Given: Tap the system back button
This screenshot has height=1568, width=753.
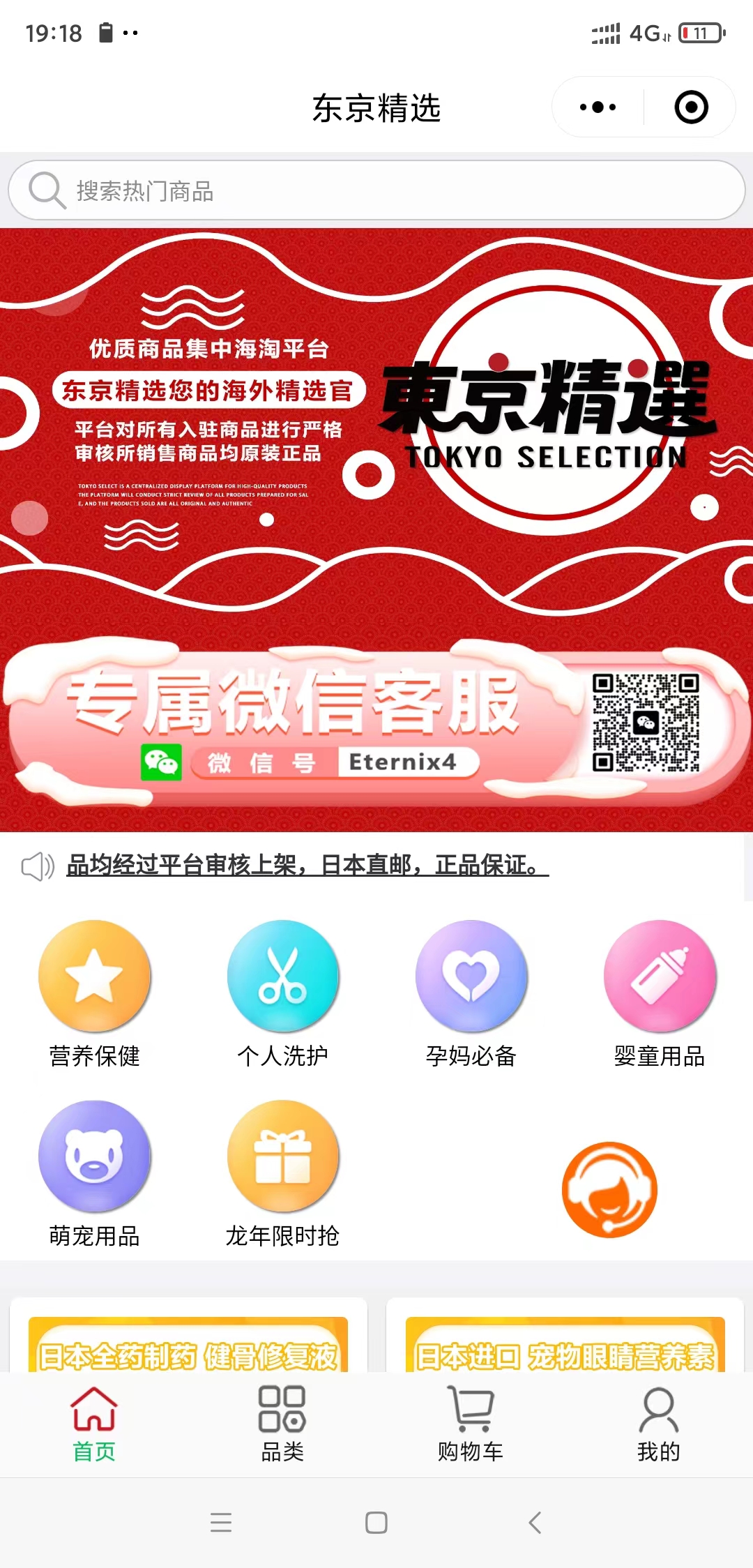Looking at the screenshot, I should click(535, 1522).
